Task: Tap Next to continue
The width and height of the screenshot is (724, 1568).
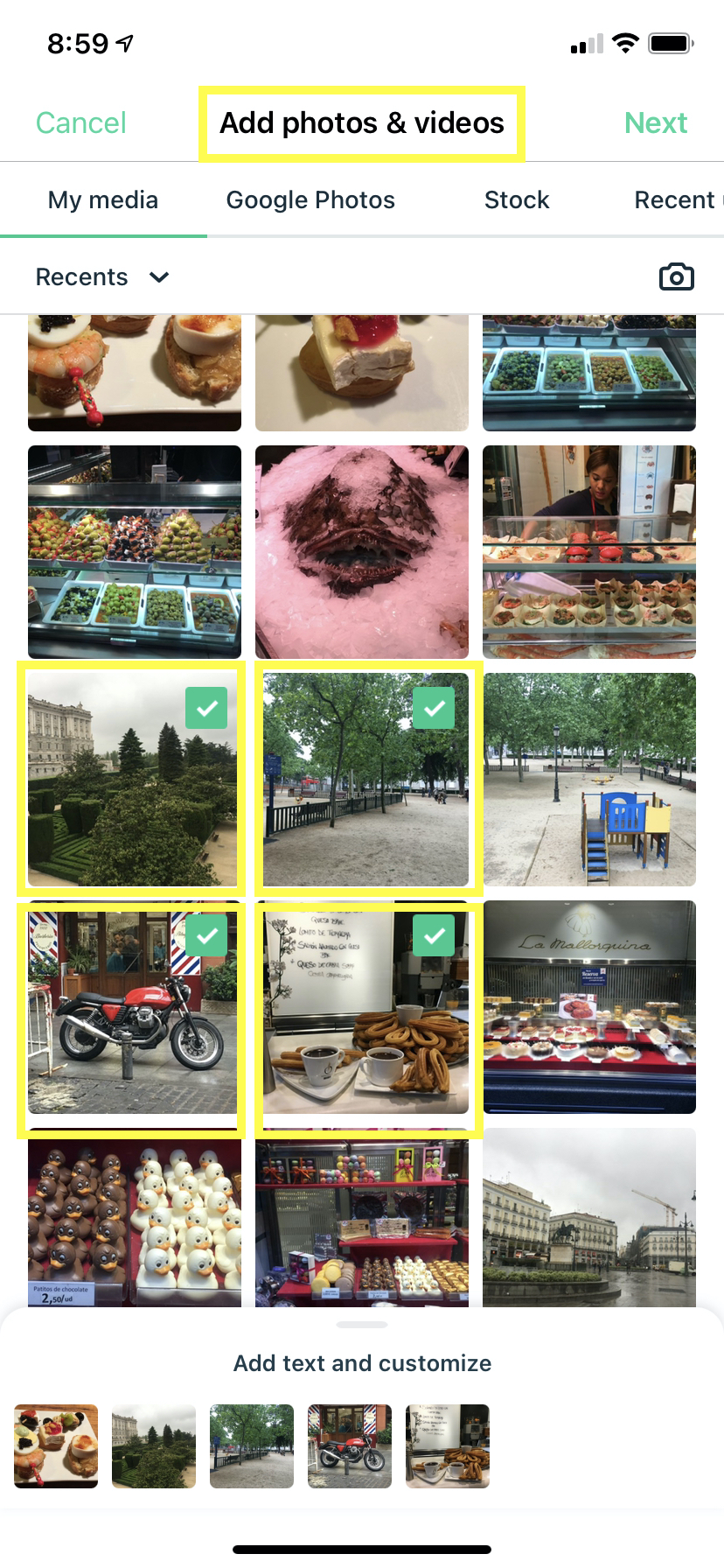Action: [x=656, y=122]
